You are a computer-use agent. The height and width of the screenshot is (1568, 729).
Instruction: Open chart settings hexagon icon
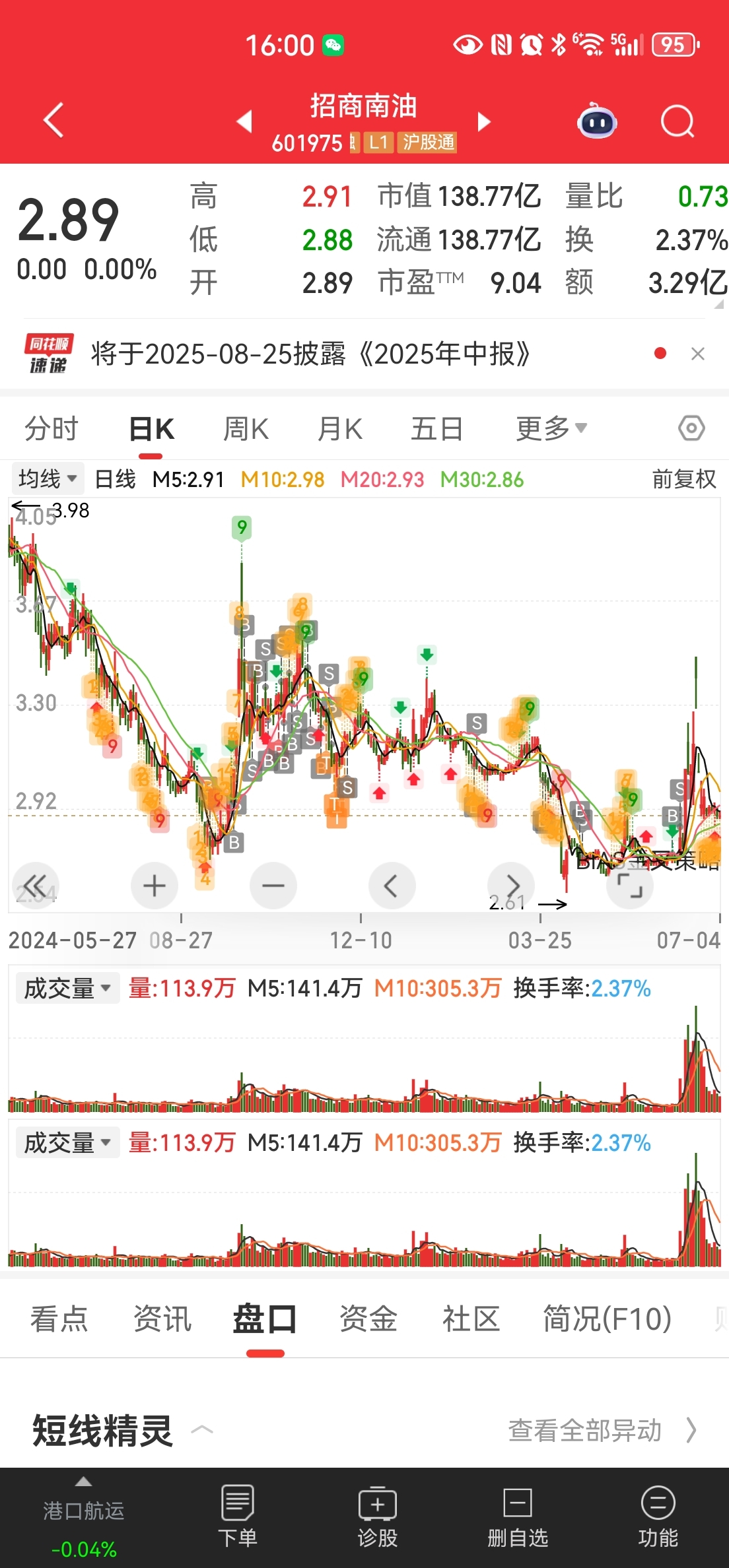691,428
